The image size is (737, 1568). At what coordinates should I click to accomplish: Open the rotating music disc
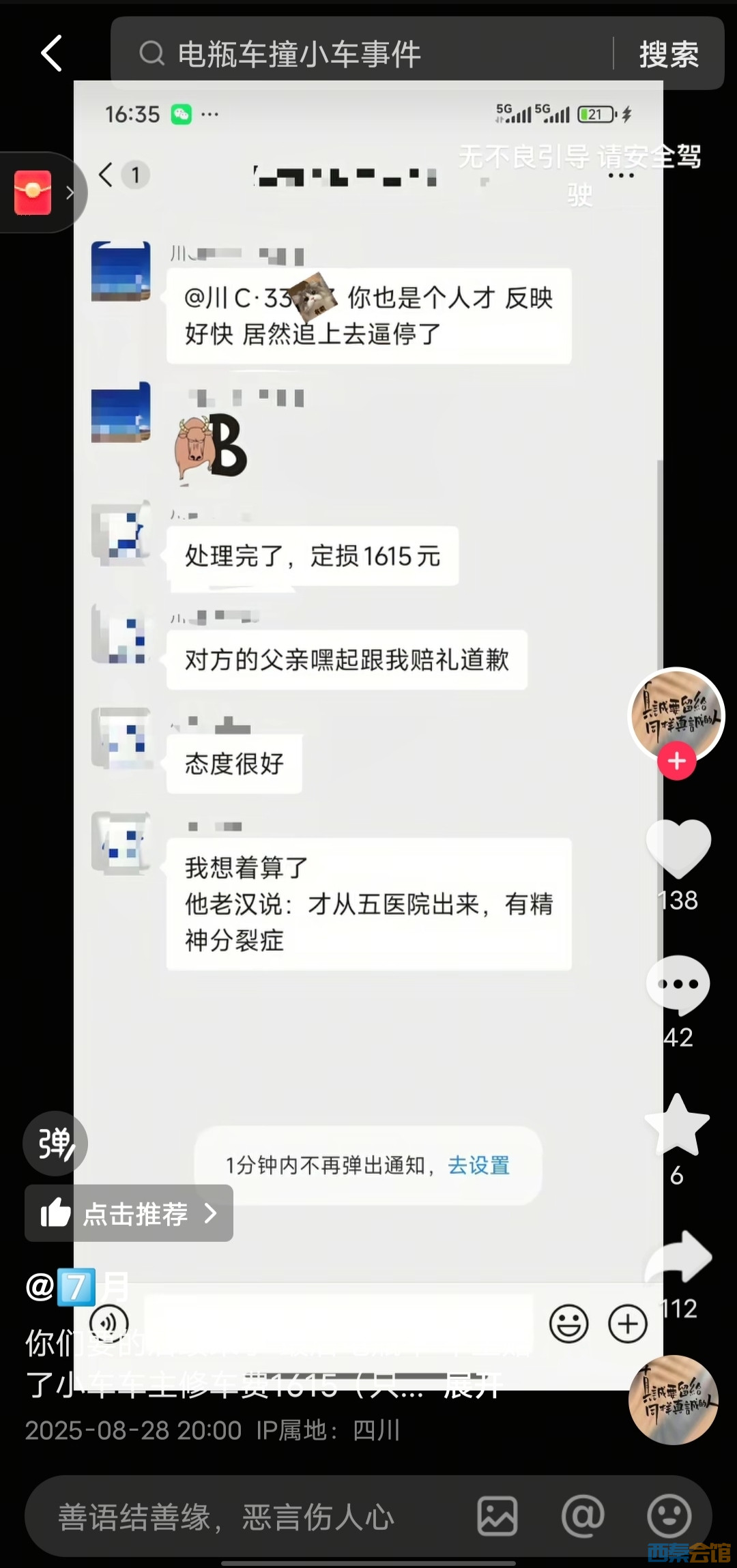[673, 1399]
